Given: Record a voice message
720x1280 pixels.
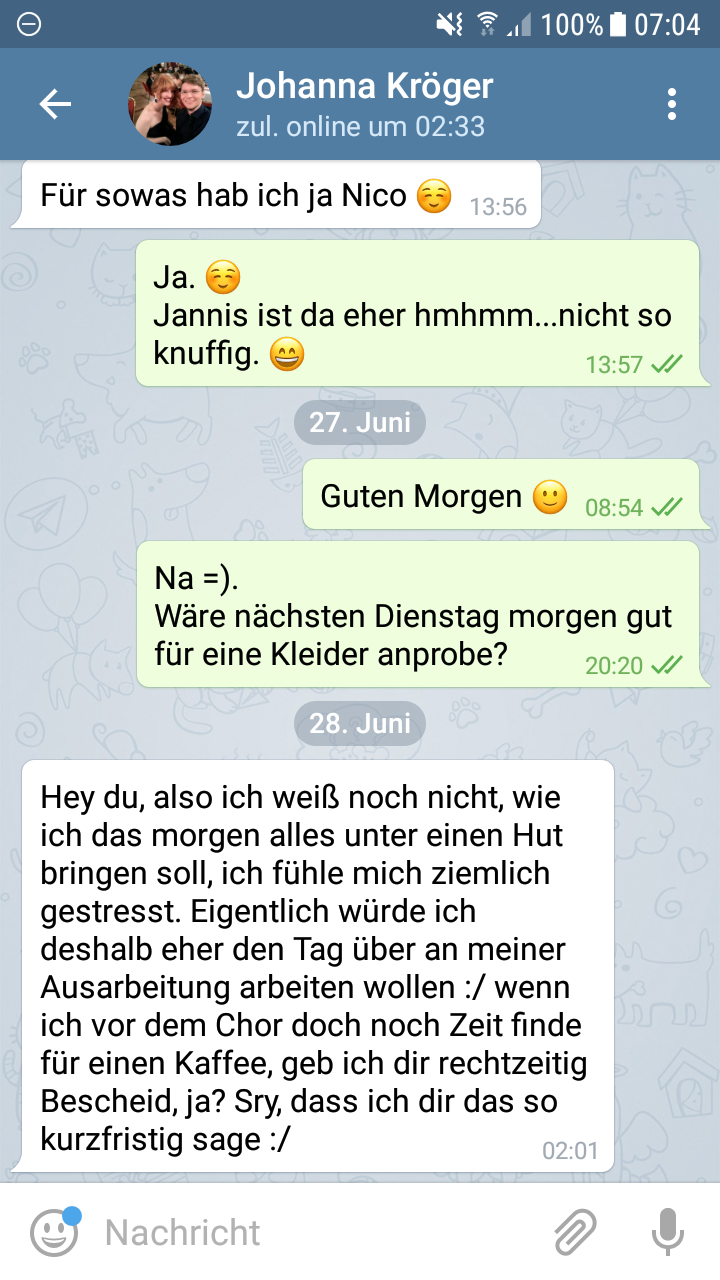Looking at the screenshot, I should point(667,1232).
